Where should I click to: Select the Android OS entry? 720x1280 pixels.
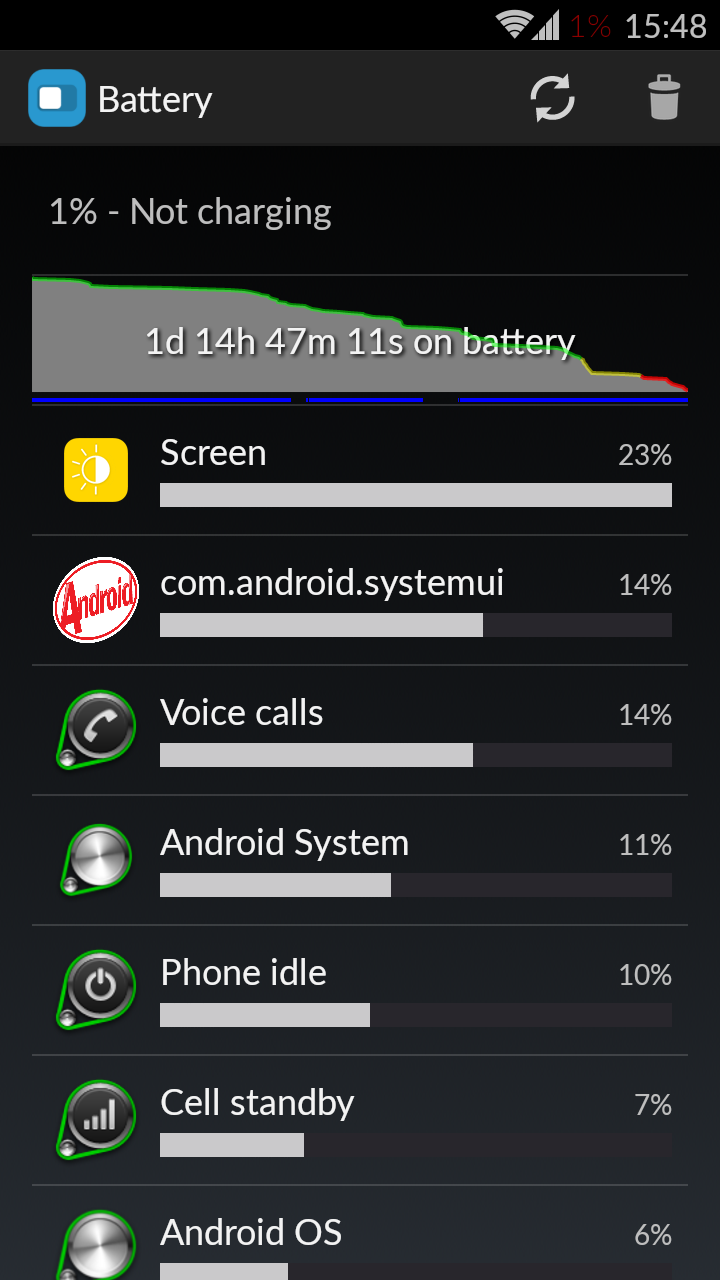tap(360, 1240)
